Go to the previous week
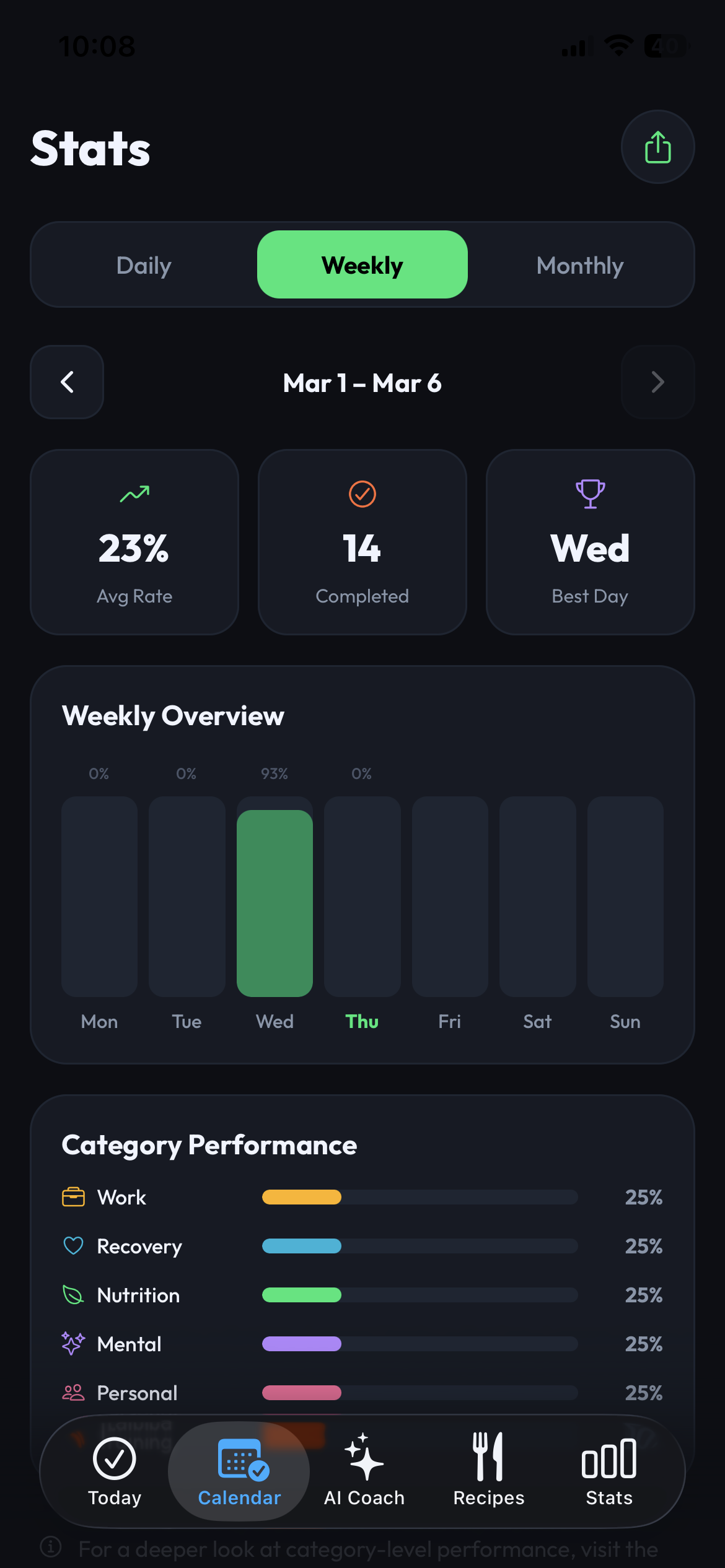725x1568 pixels. coord(66,382)
